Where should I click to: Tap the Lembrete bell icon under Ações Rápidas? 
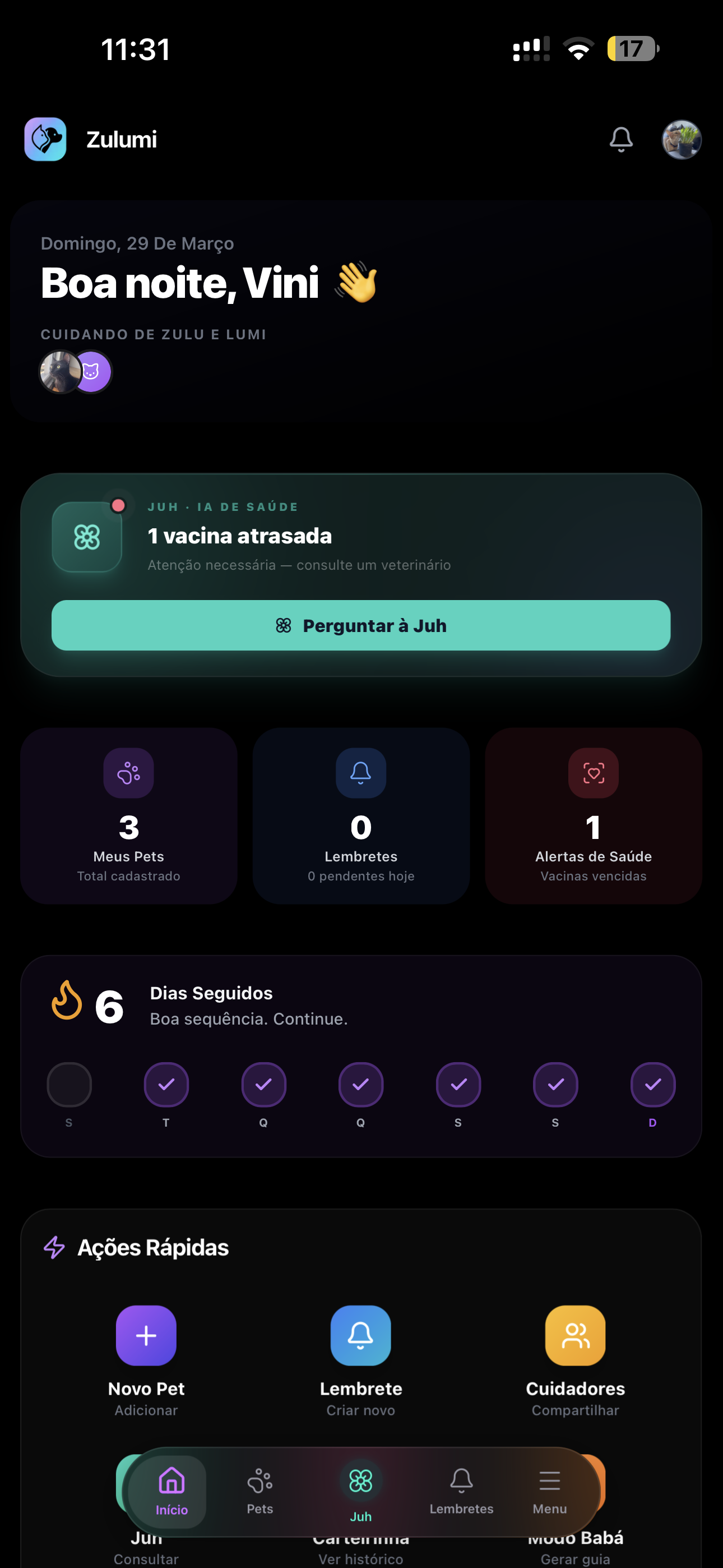361,1336
